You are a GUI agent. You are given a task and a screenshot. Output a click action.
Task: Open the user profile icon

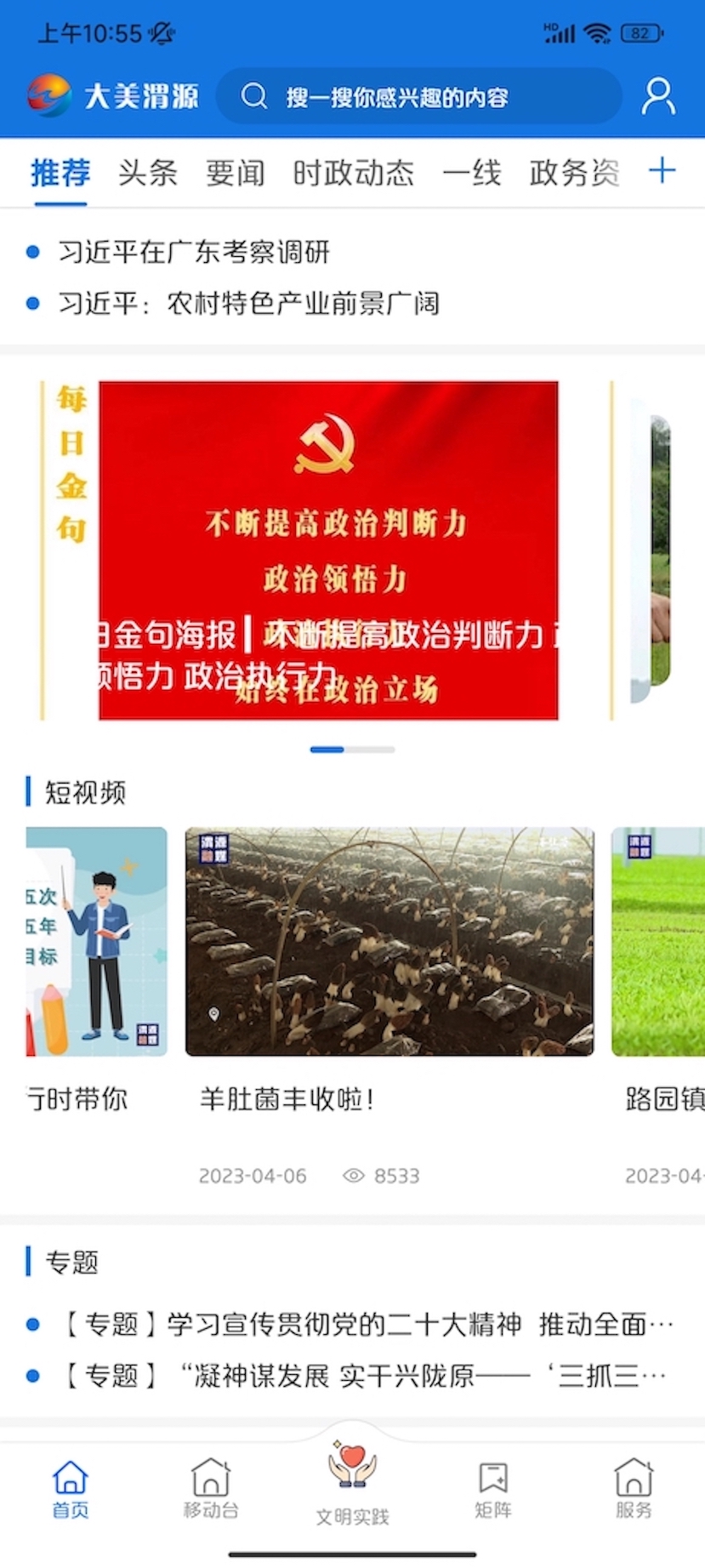[x=655, y=96]
